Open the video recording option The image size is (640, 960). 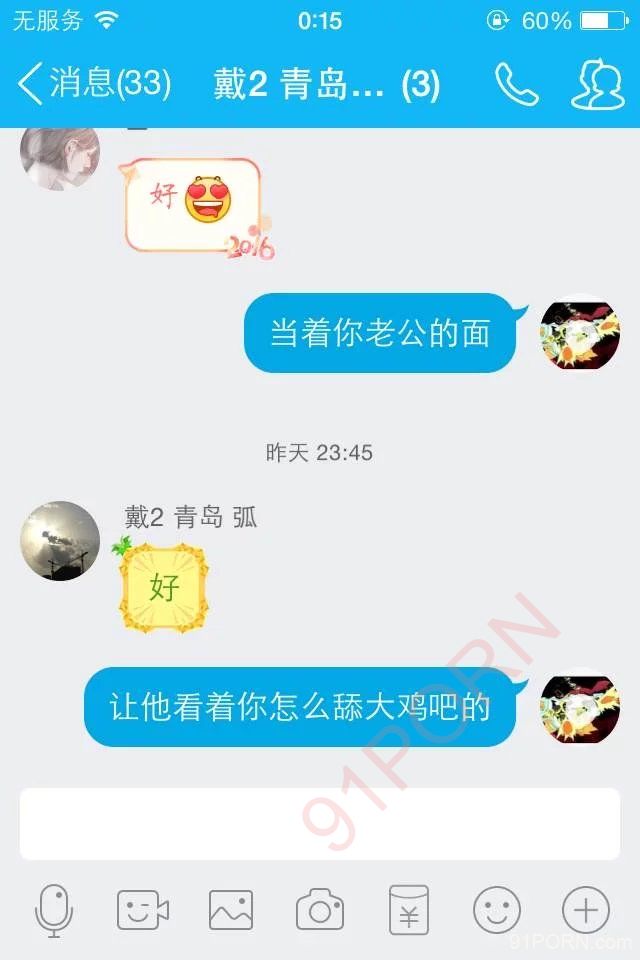click(x=142, y=910)
